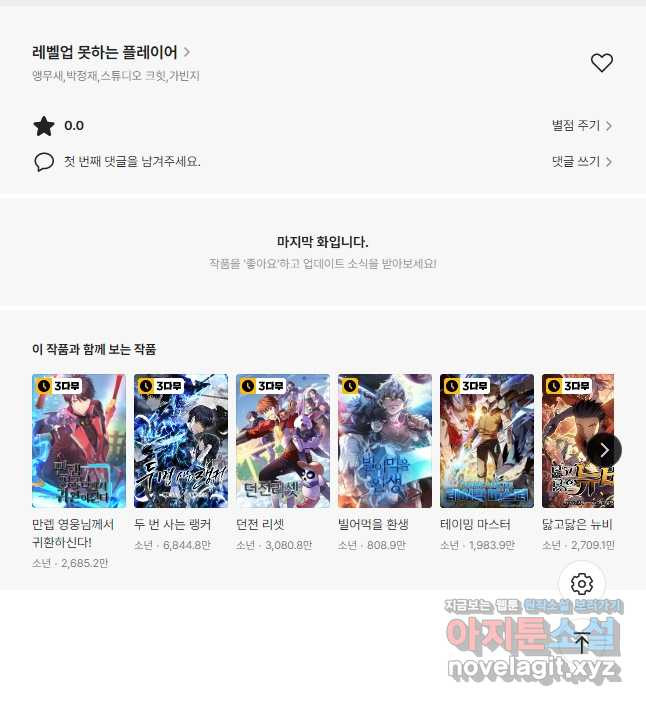Open the viewer settings gear

click(x=582, y=584)
